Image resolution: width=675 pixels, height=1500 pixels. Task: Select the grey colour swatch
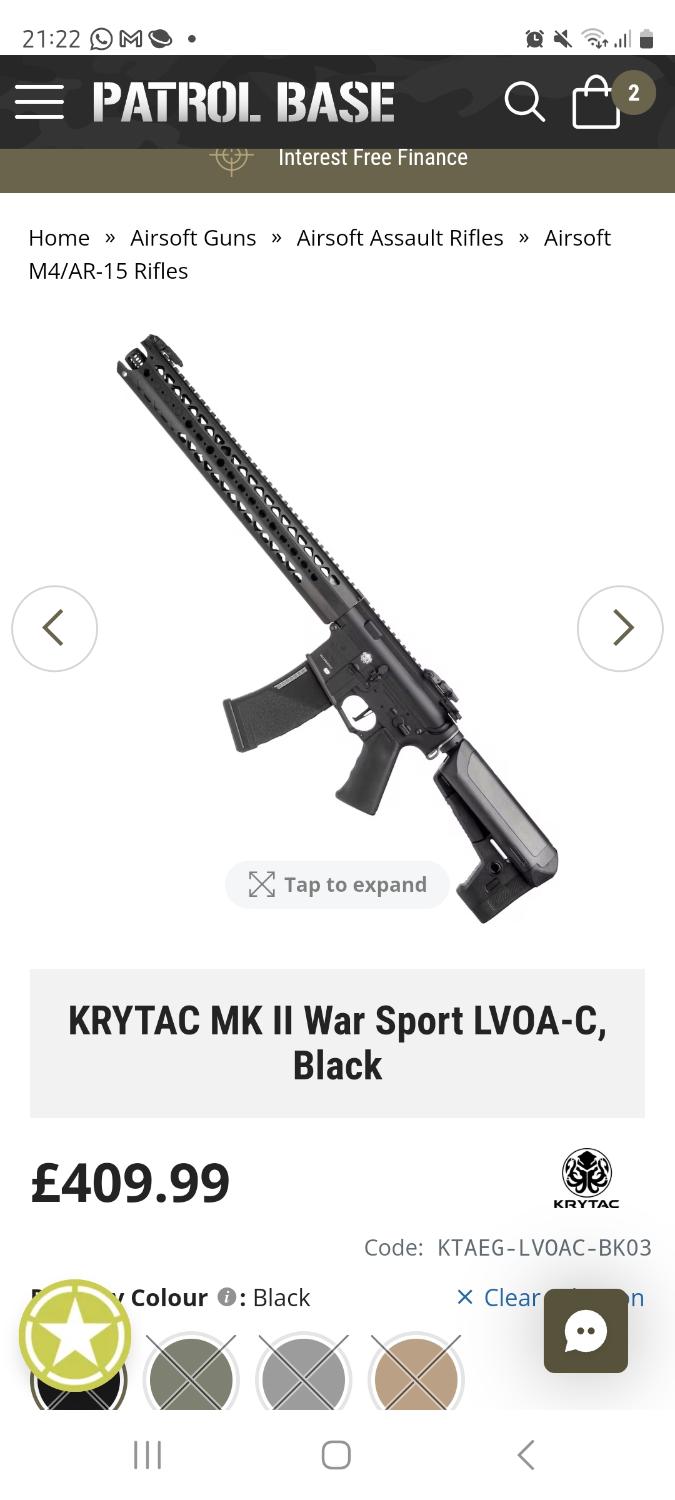[x=303, y=1378]
